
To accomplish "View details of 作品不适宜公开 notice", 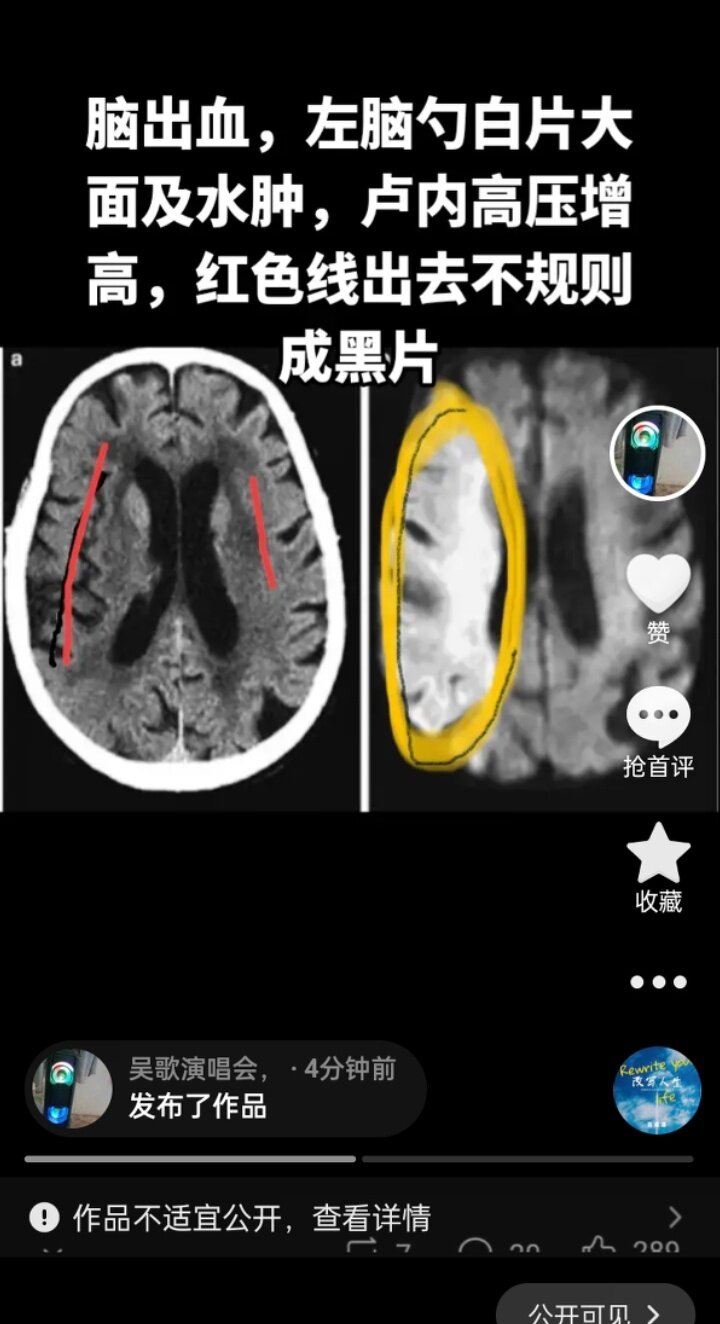I will (x=360, y=1217).
